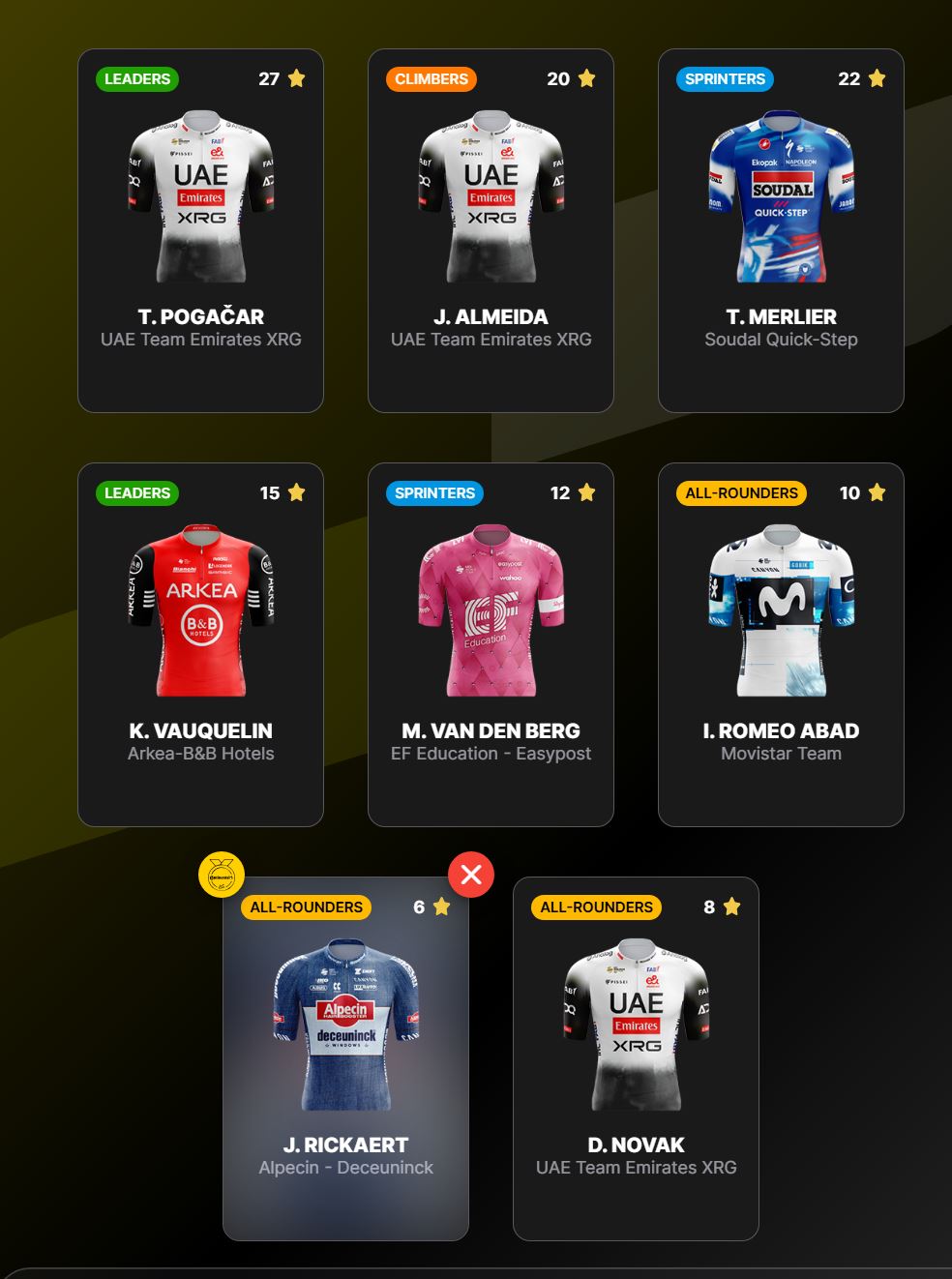
Task: Tap the yellow medal badge on Rickaert's card
Action: (x=222, y=876)
